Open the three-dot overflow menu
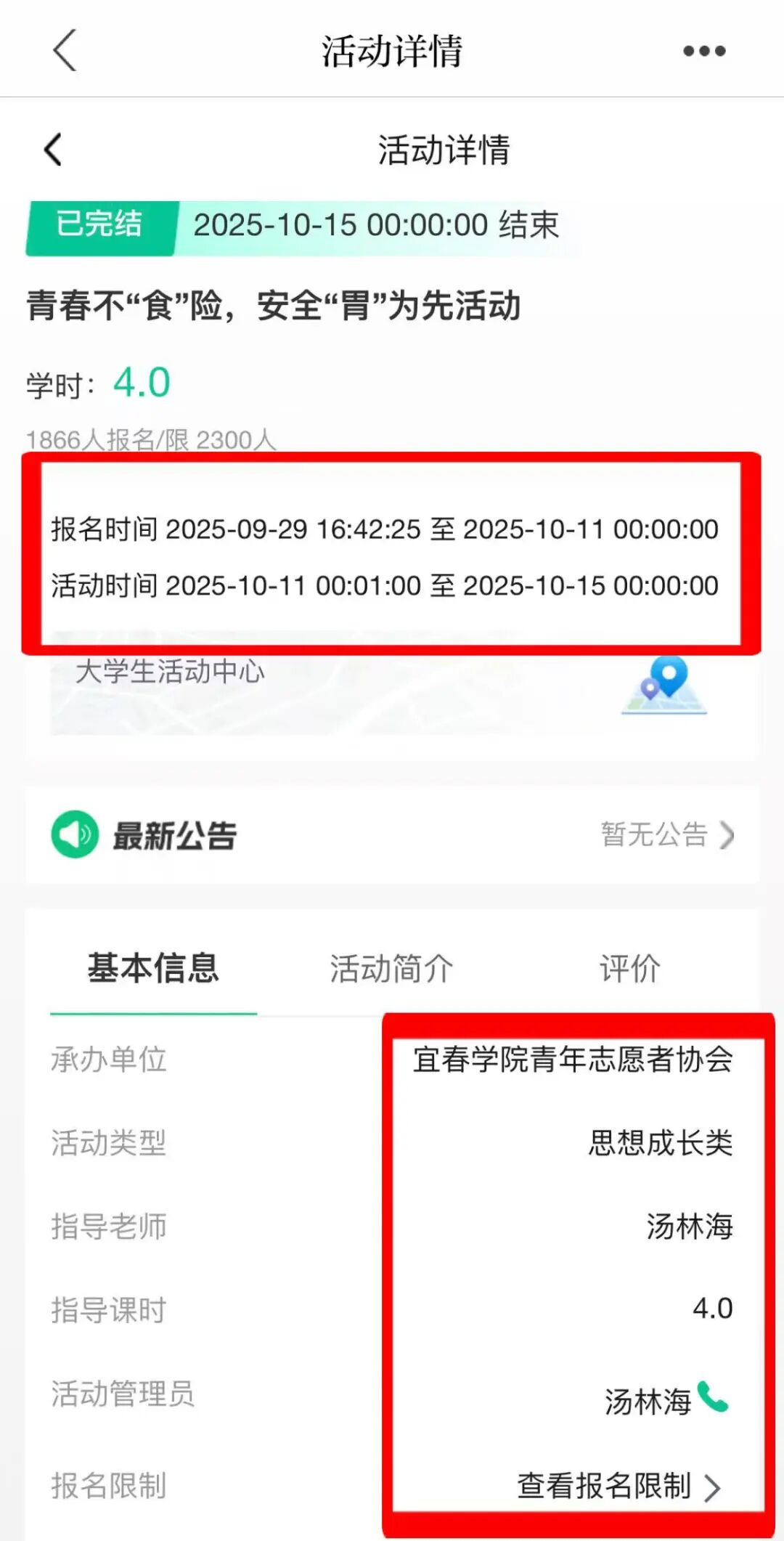Screen dimensions: 784x1541 click(704, 51)
